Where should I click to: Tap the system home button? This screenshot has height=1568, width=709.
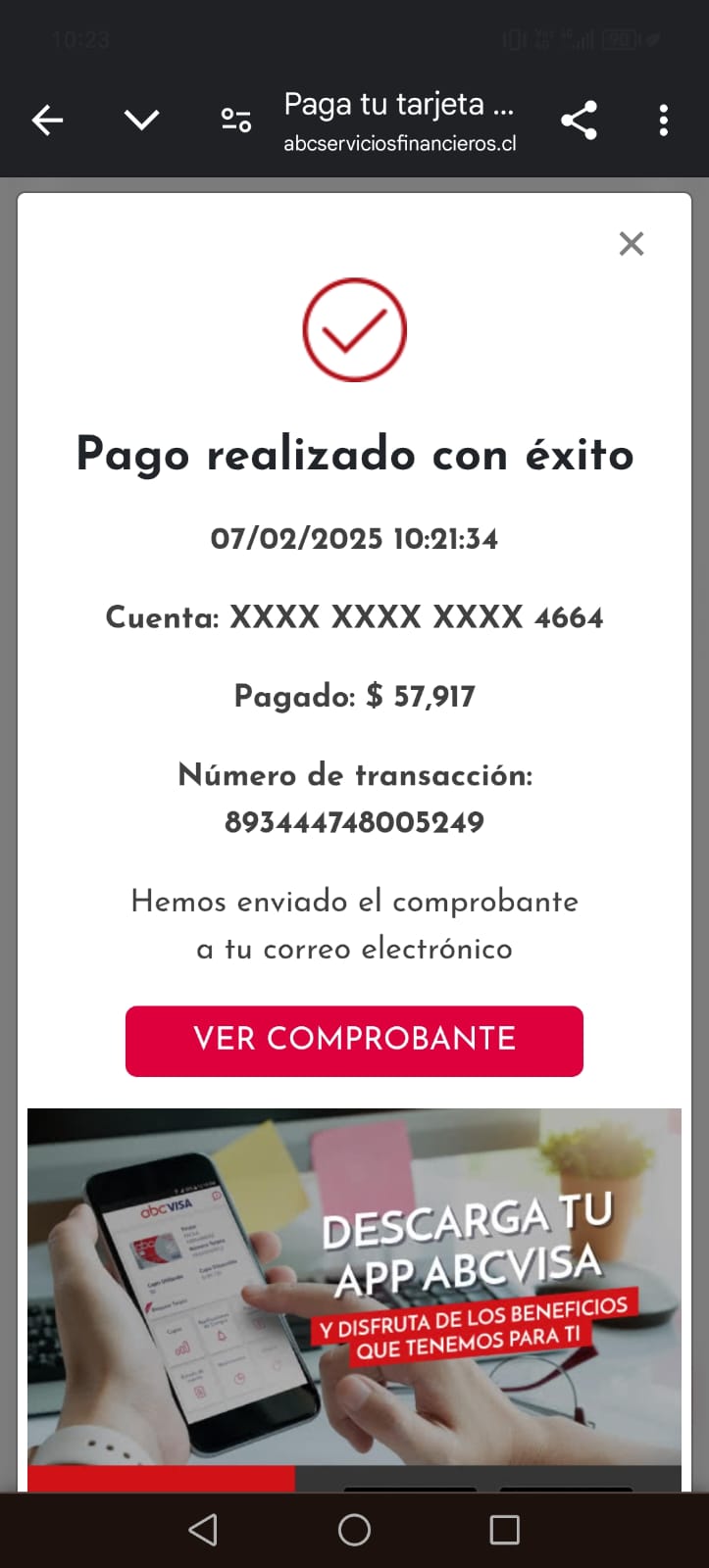(x=354, y=1530)
